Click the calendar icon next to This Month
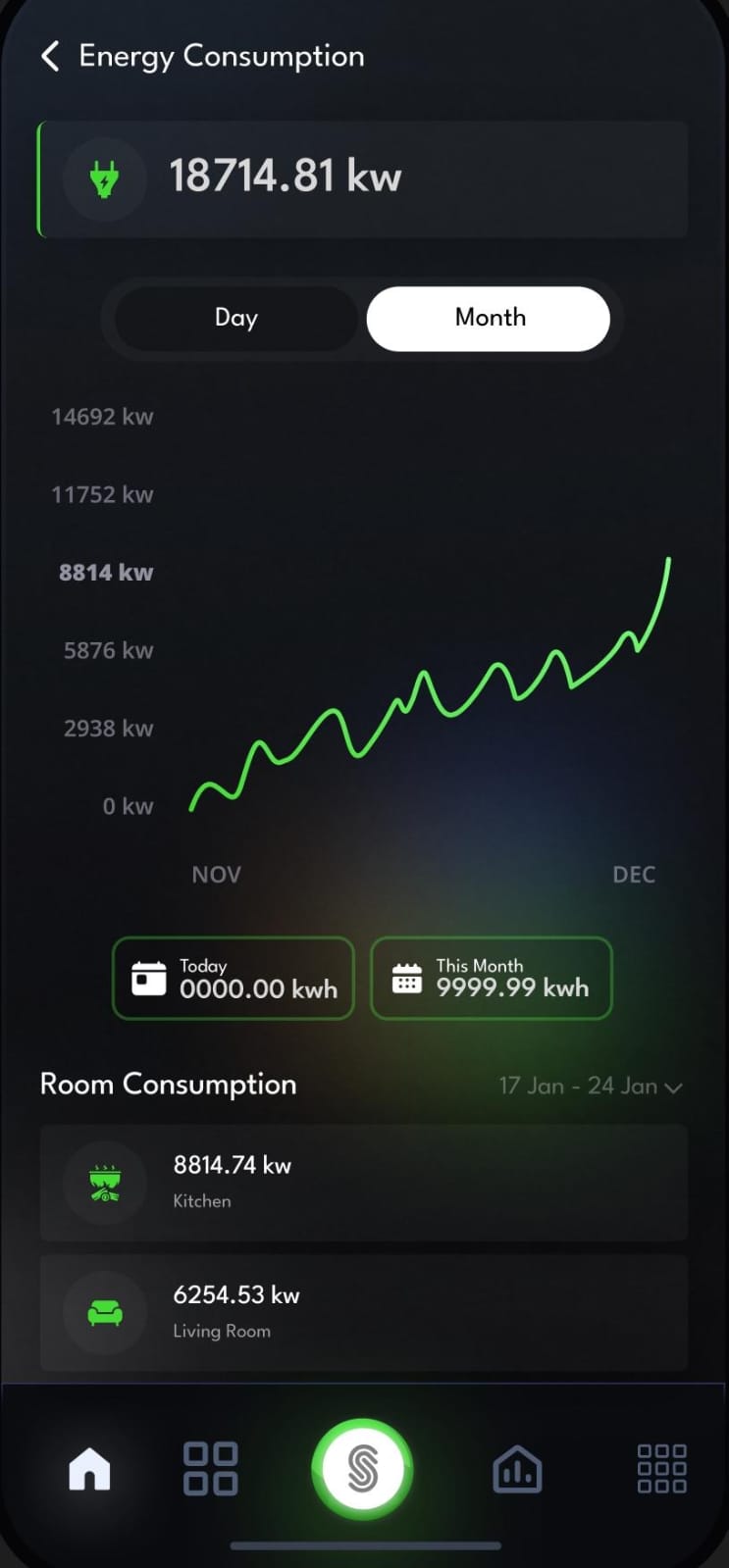Image resolution: width=729 pixels, height=1568 pixels. click(x=405, y=977)
